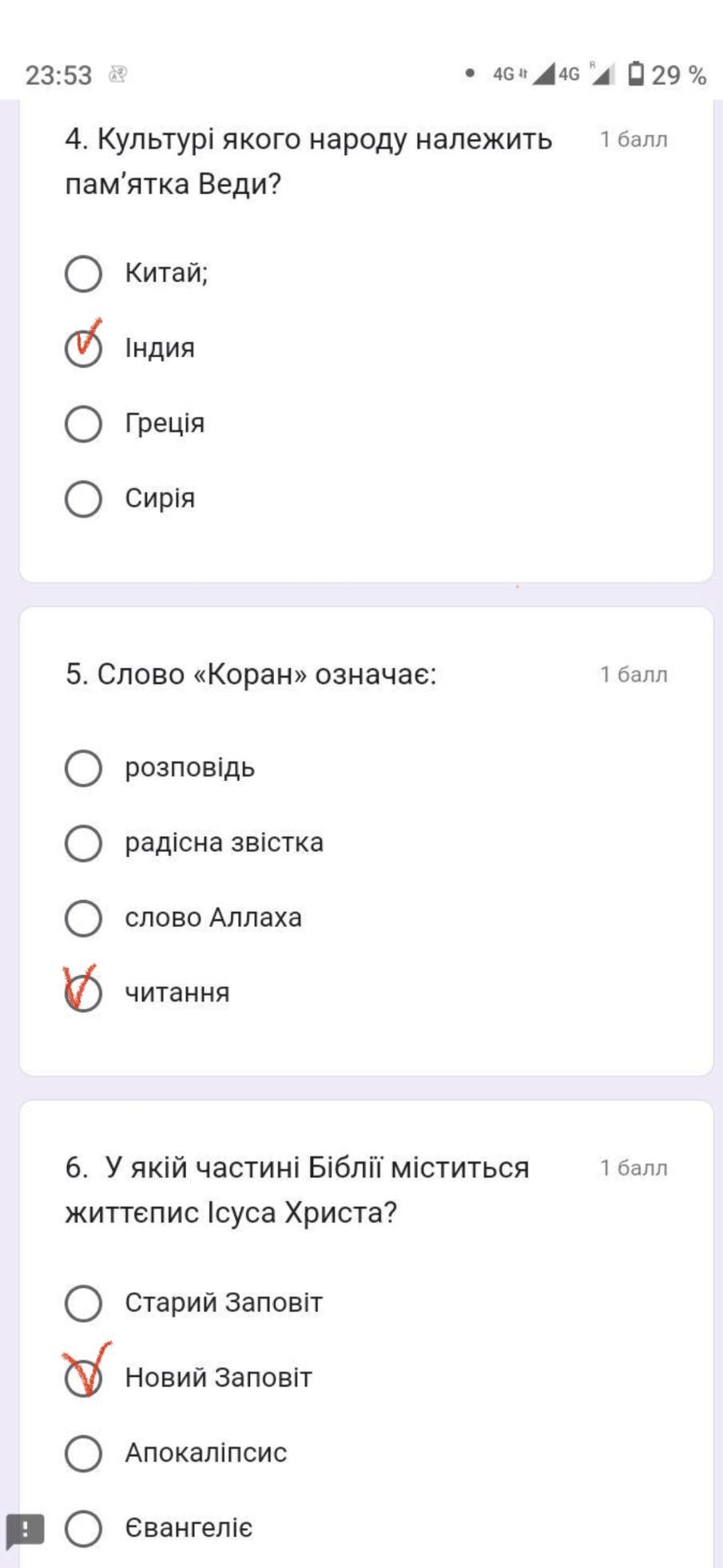
Task: Pick Греція as the answer
Action: click(x=83, y=424)
